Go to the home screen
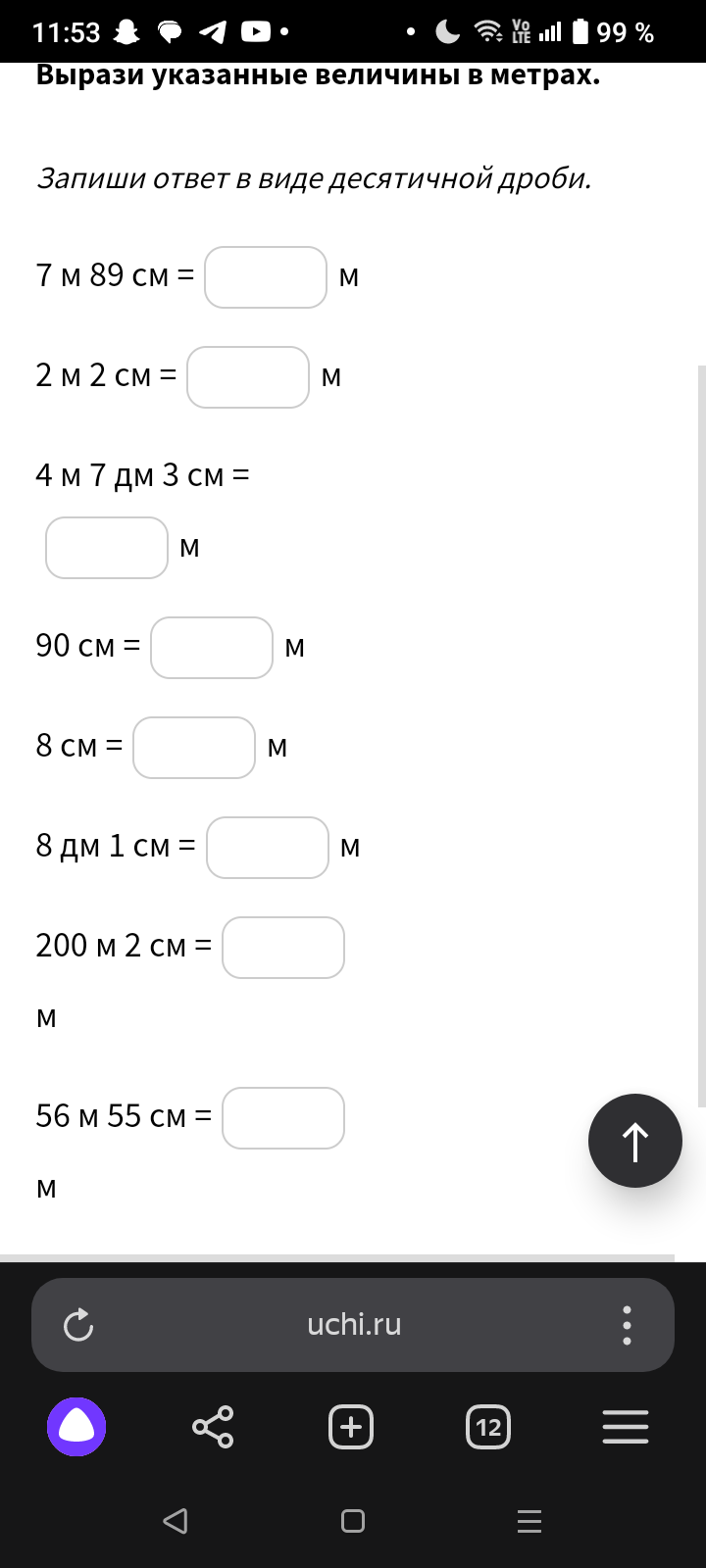 coord(353,1521)
